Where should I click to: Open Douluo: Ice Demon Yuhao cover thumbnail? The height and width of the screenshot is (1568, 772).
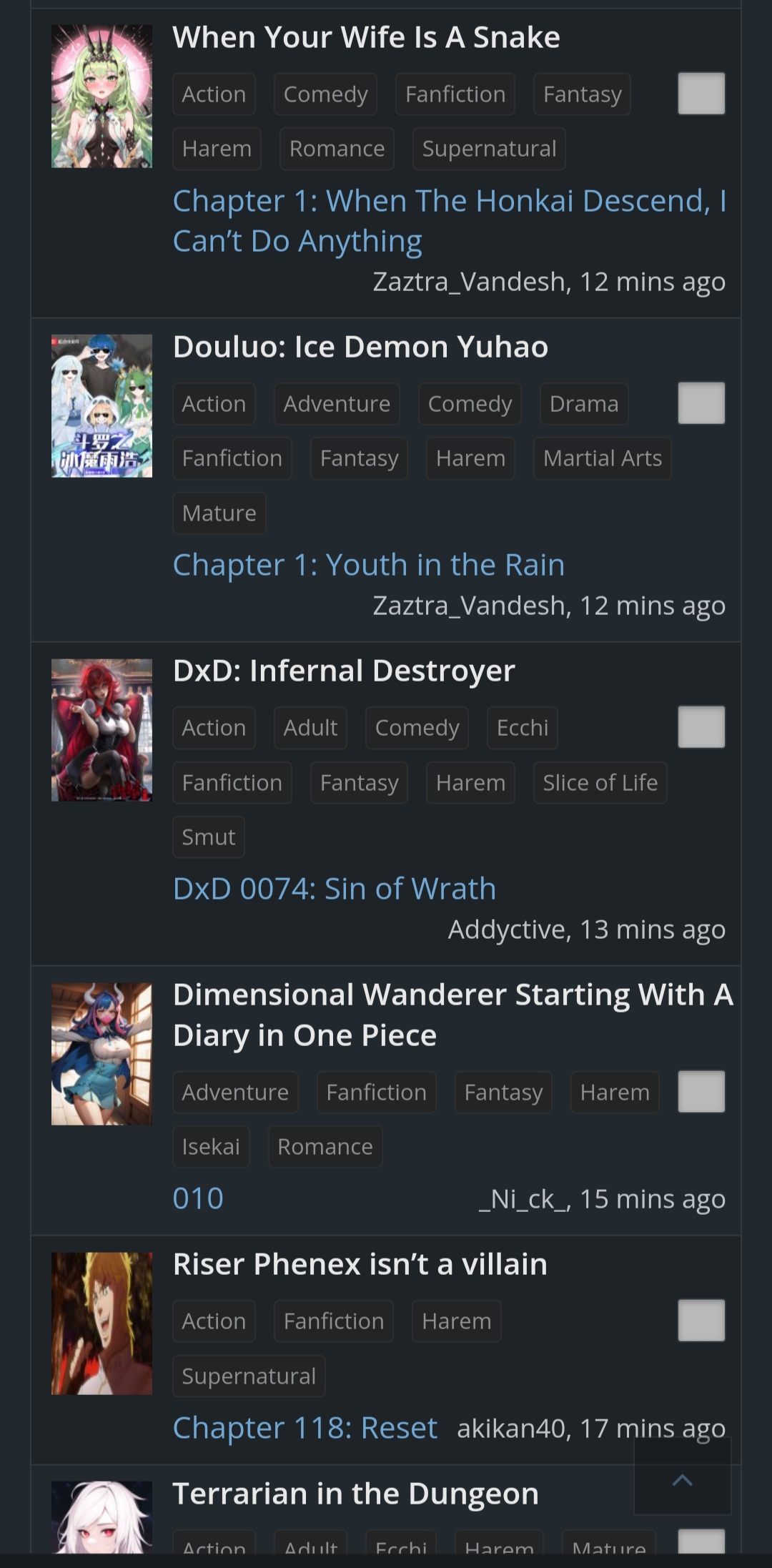[x=102, y=405]
